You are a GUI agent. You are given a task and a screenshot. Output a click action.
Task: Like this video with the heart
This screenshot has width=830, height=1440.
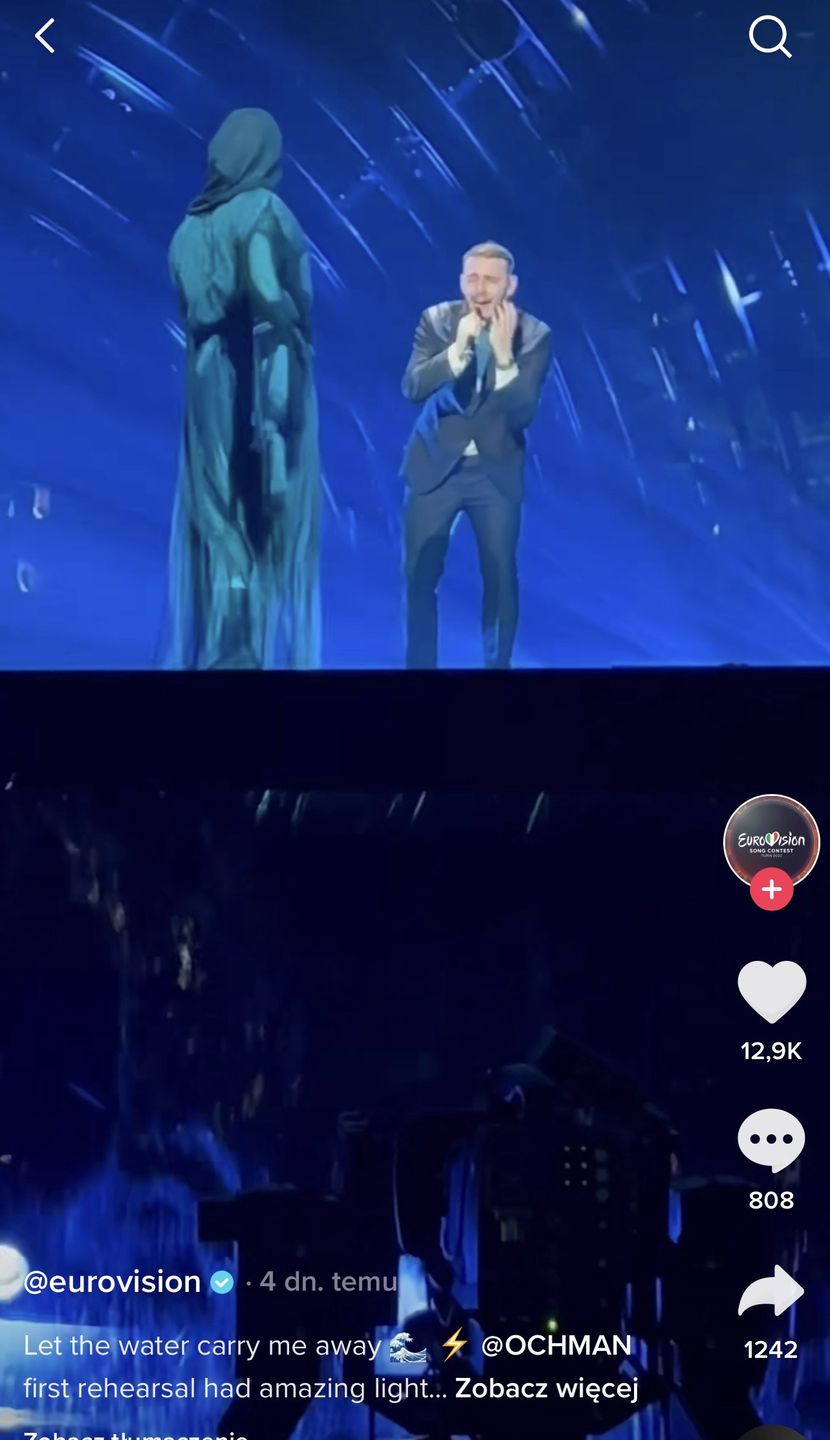(x=771, y=992)
